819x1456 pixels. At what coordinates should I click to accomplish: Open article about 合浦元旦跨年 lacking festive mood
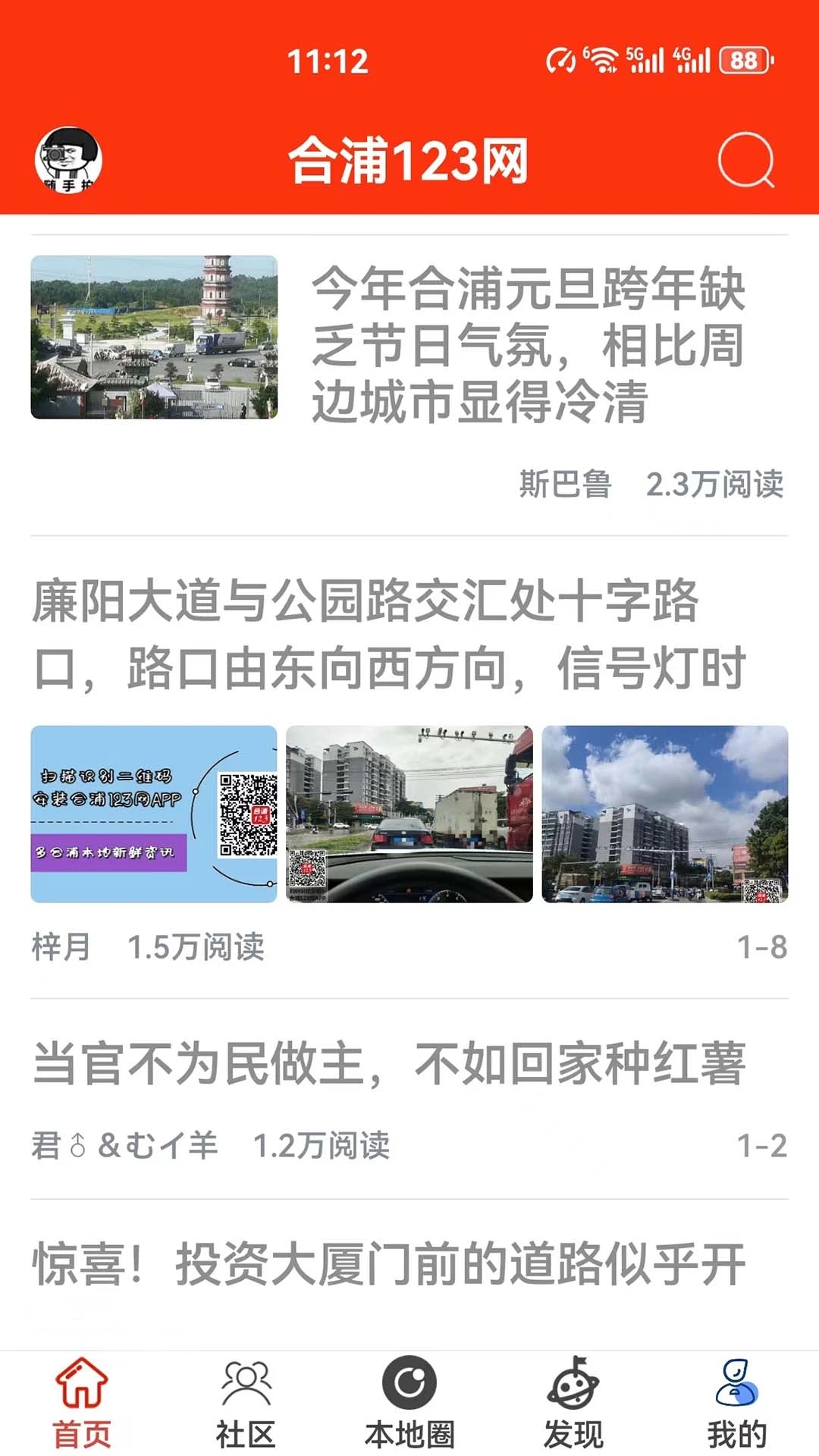528,345
